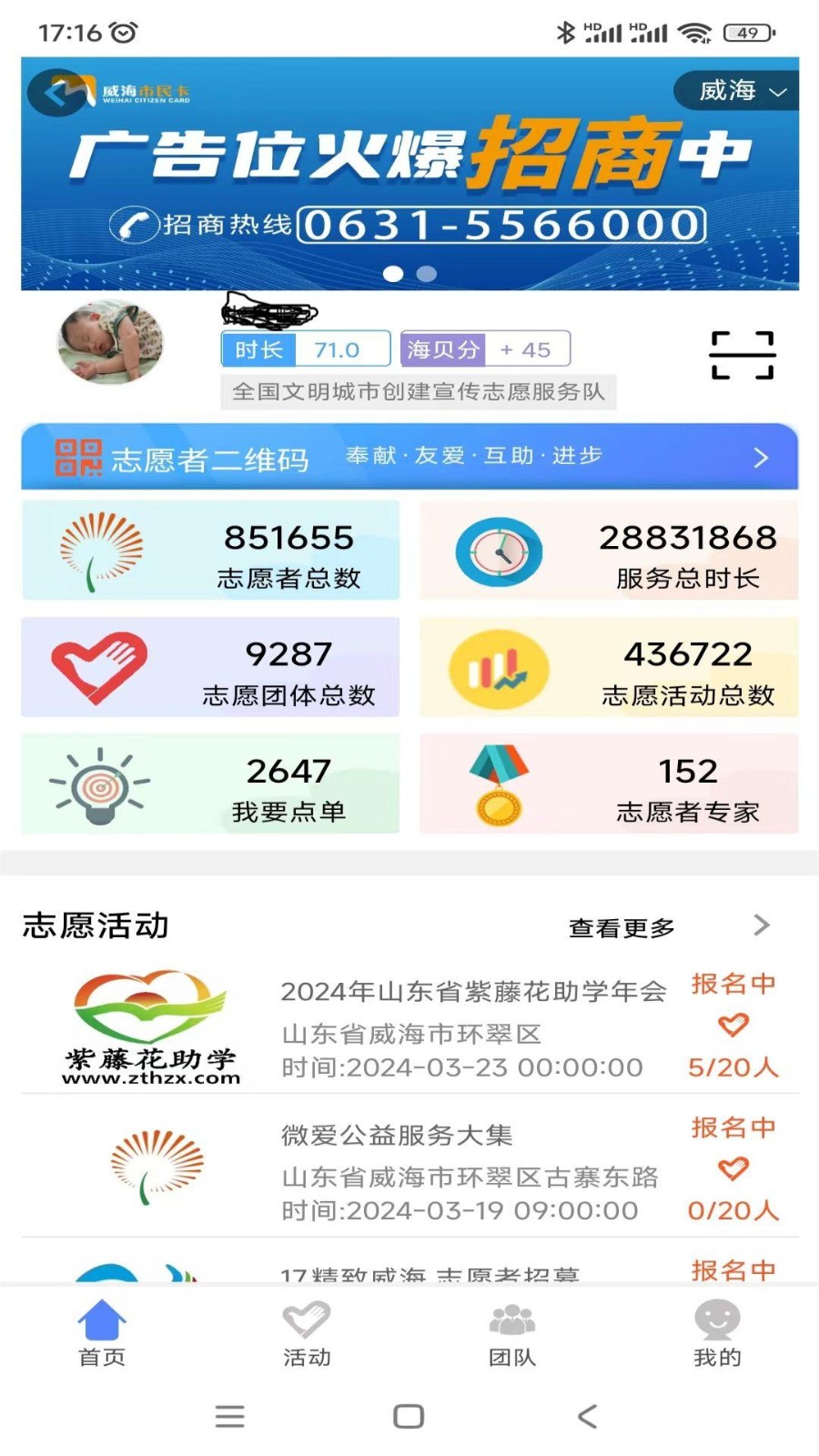Go back using the top-left arrow
The height and width of the screenshot is (1456, 819).
pyautogui.click(x=58, y=93)
